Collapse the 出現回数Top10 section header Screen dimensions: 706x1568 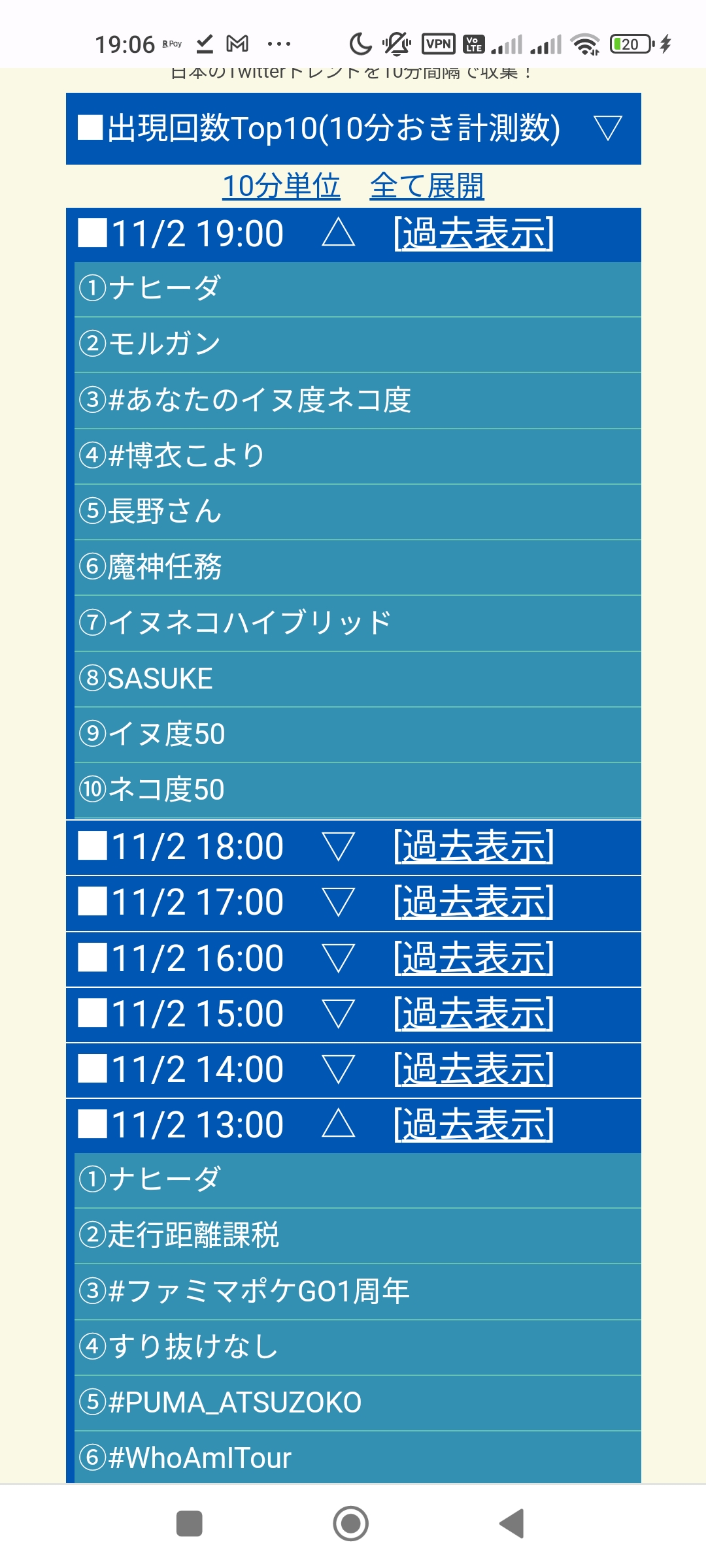click(x=608, y=128)
